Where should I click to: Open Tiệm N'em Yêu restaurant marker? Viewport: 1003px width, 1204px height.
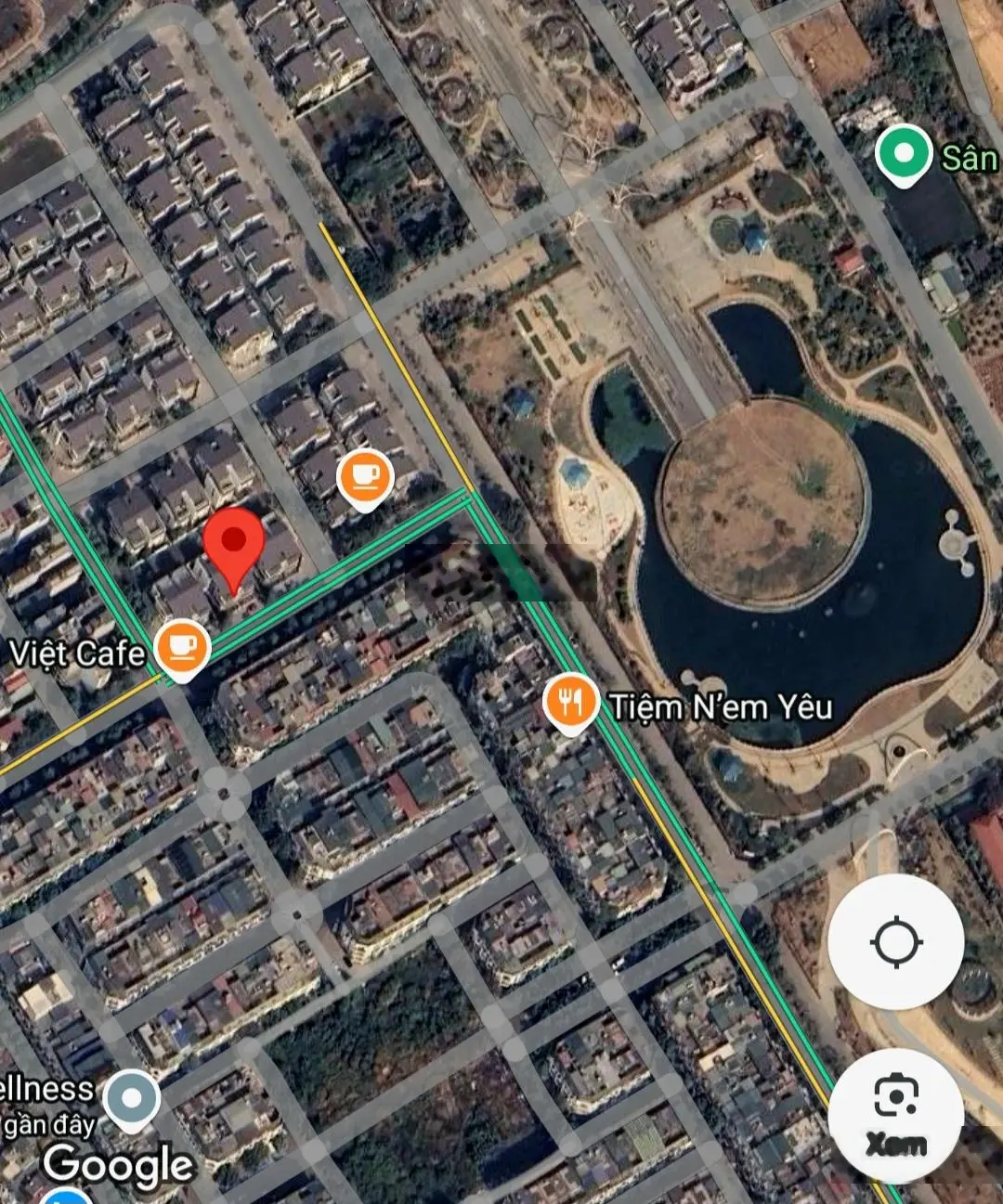click(569, 703)
